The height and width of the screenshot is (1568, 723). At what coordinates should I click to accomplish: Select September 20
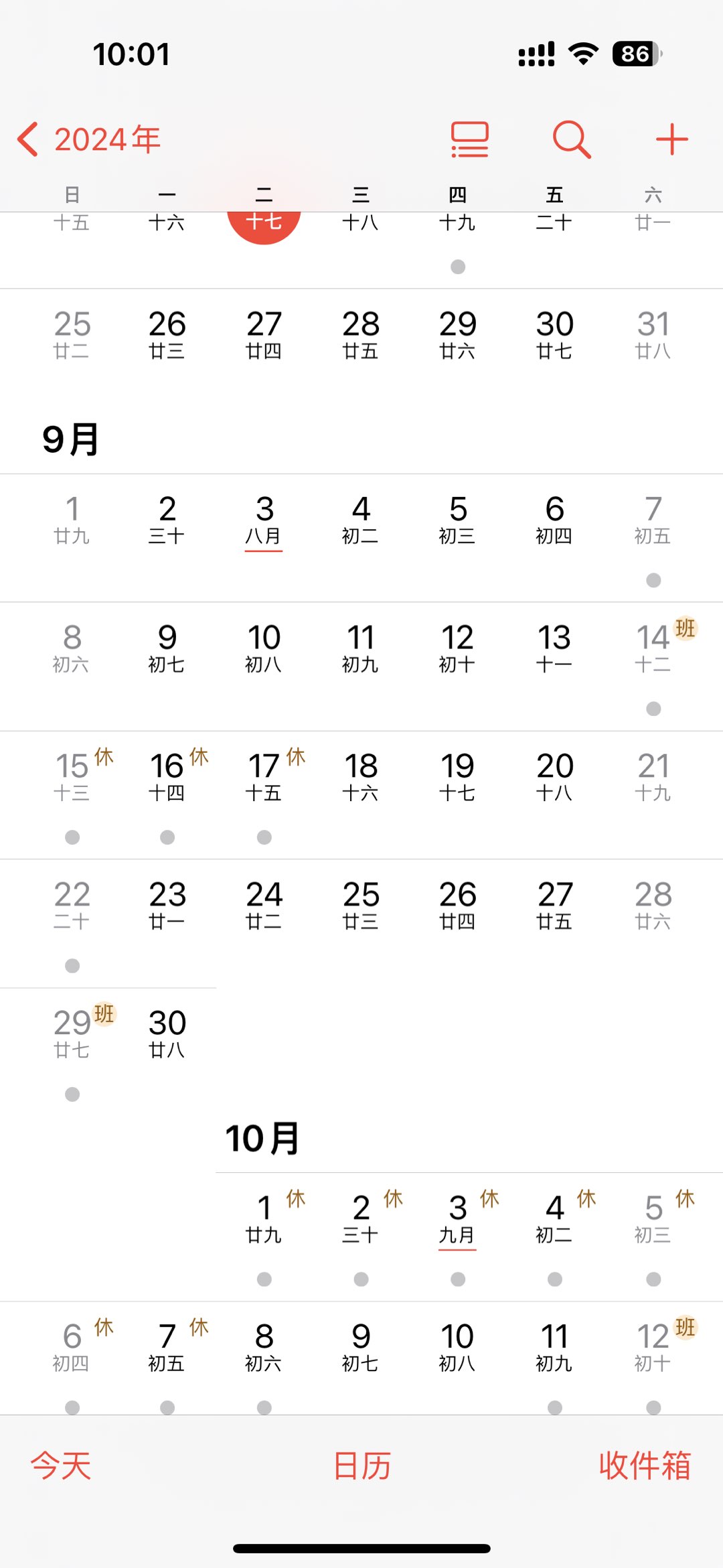pos(554,777)
